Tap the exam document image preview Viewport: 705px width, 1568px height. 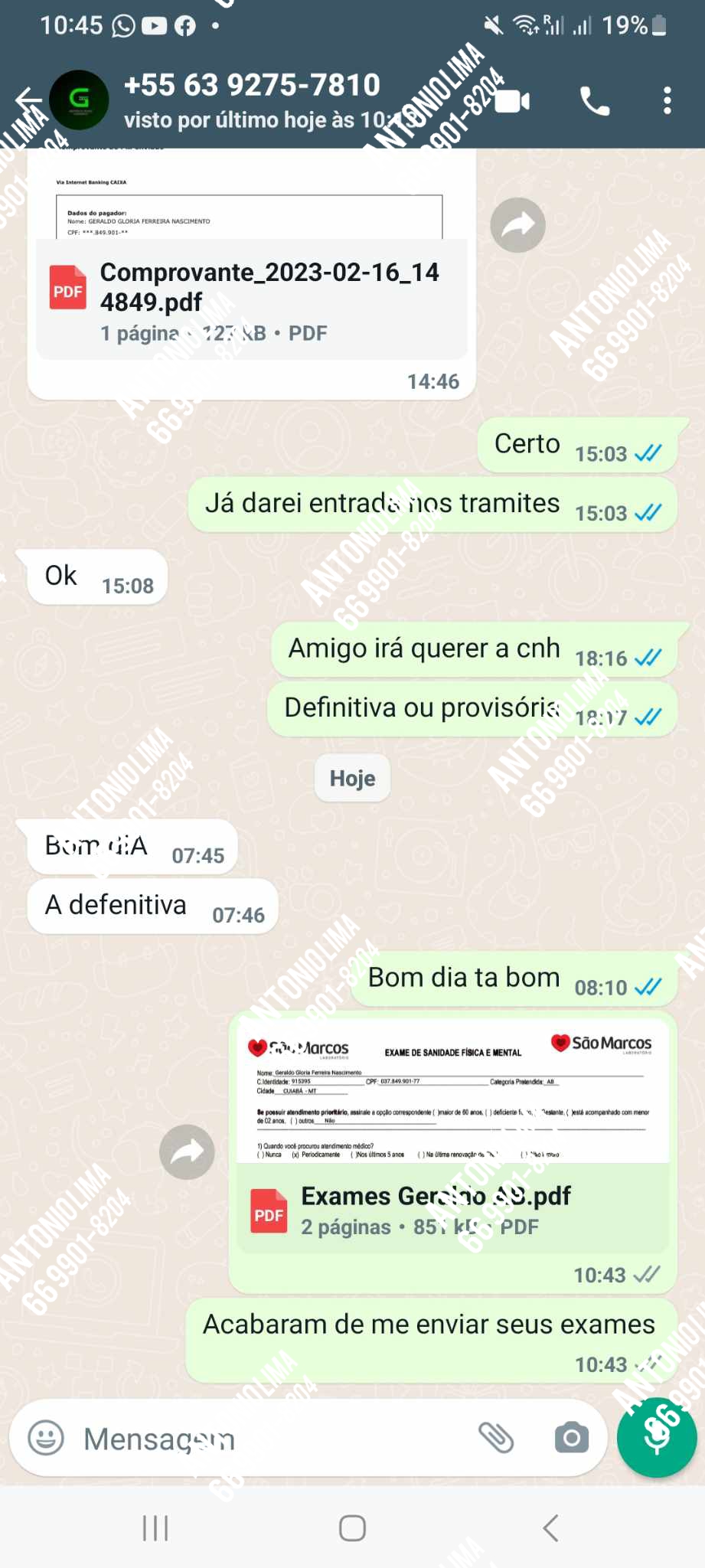452,1087
